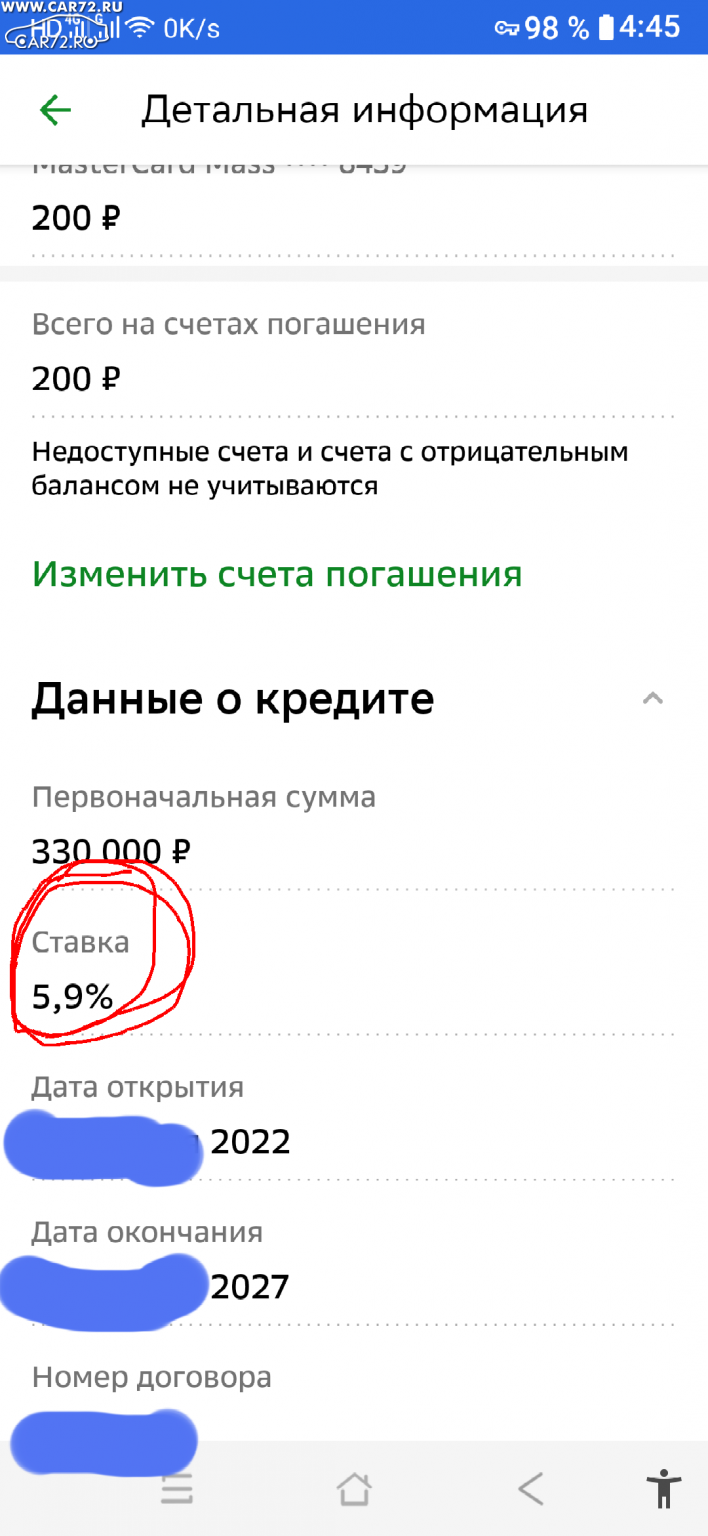Go back using the green arrow
Screen dimensions: 708x1536
[55, 111]
